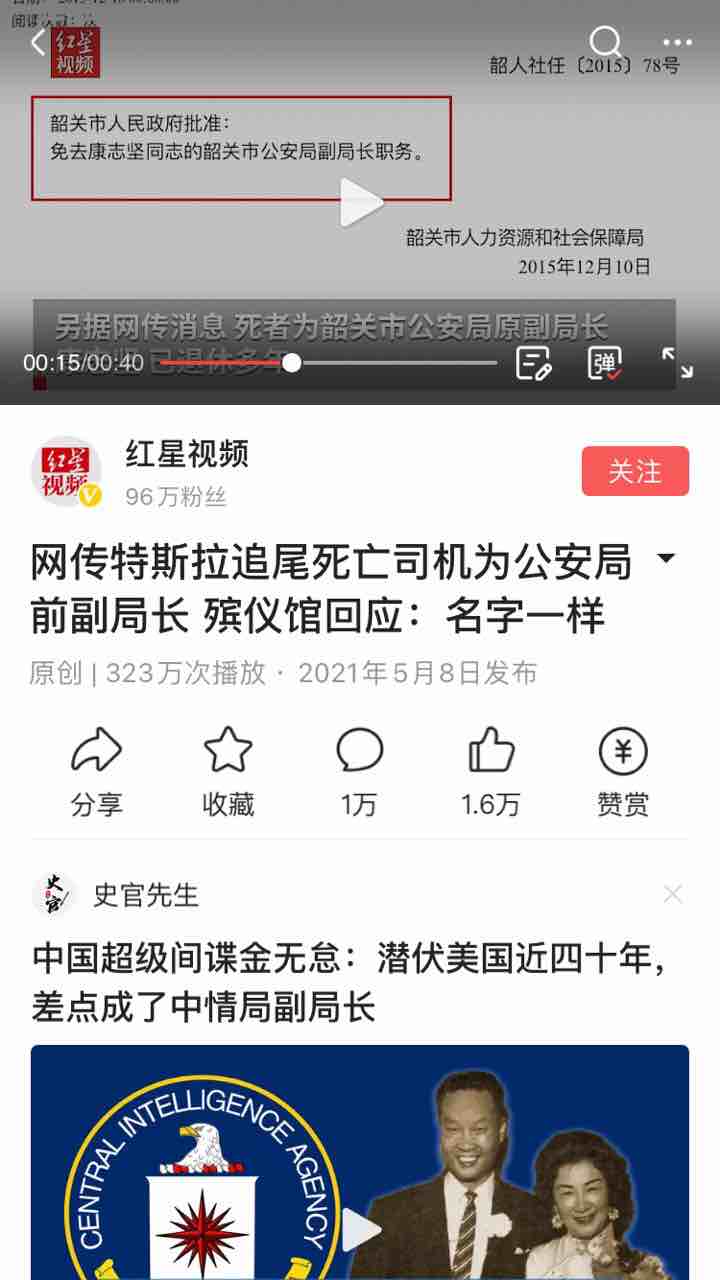
Task: Expand the video title description arrow
Action: click(666, 559)
